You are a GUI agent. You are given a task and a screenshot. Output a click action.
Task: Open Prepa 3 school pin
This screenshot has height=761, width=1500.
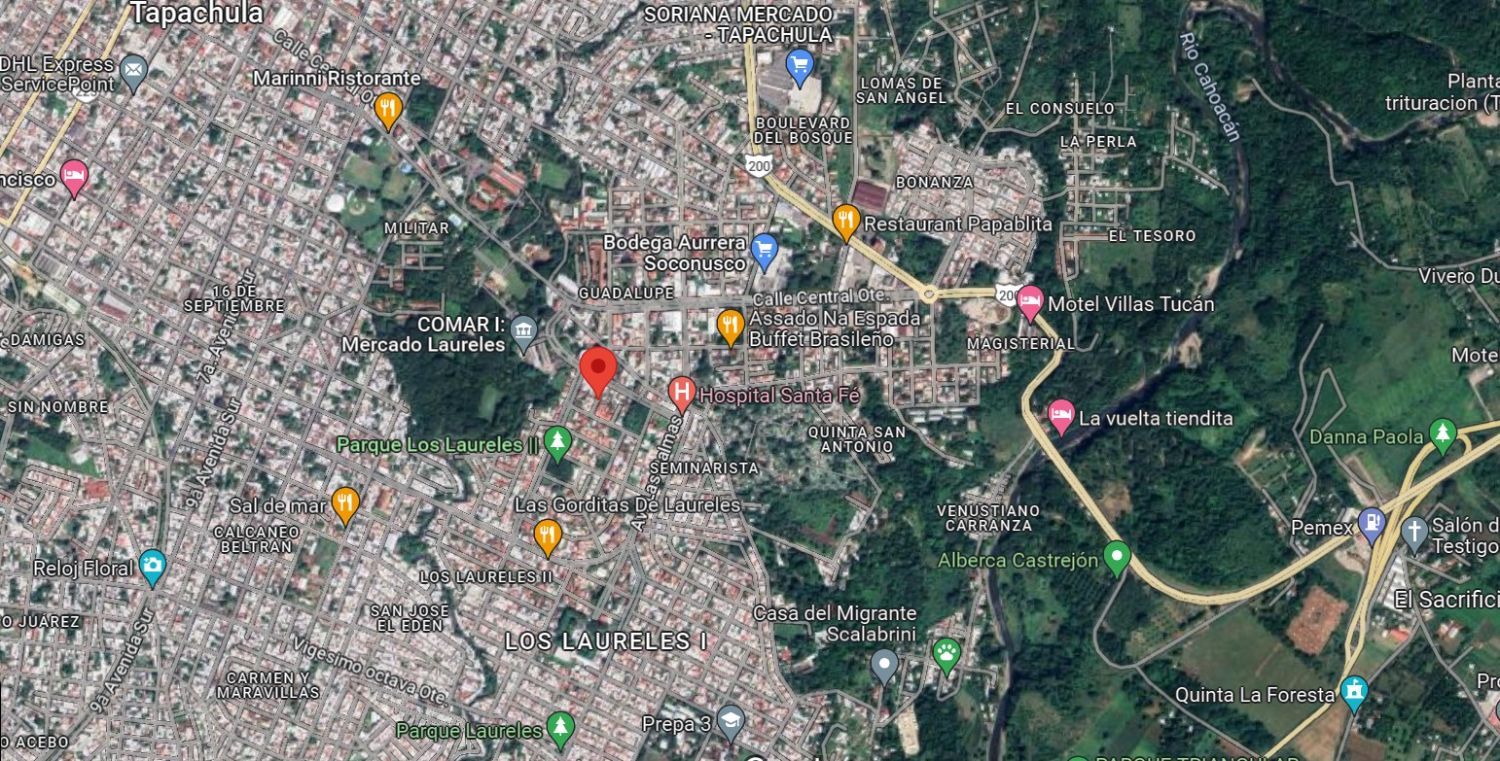tap(731, 722)
